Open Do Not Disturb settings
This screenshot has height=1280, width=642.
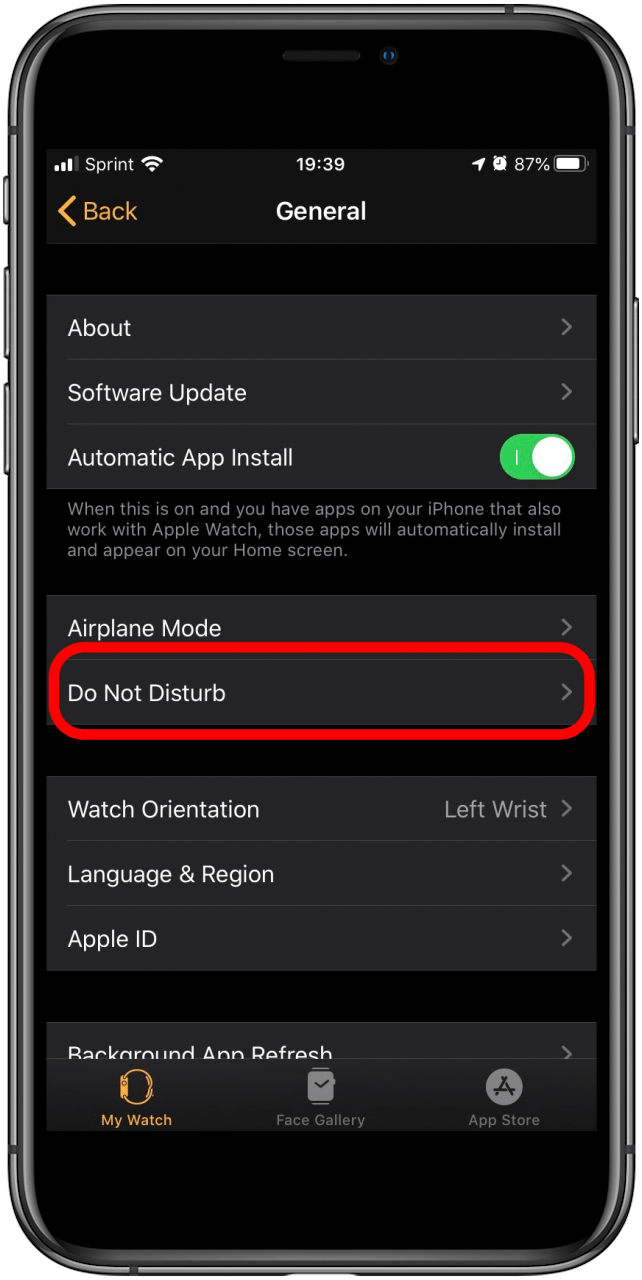(321, 693)
